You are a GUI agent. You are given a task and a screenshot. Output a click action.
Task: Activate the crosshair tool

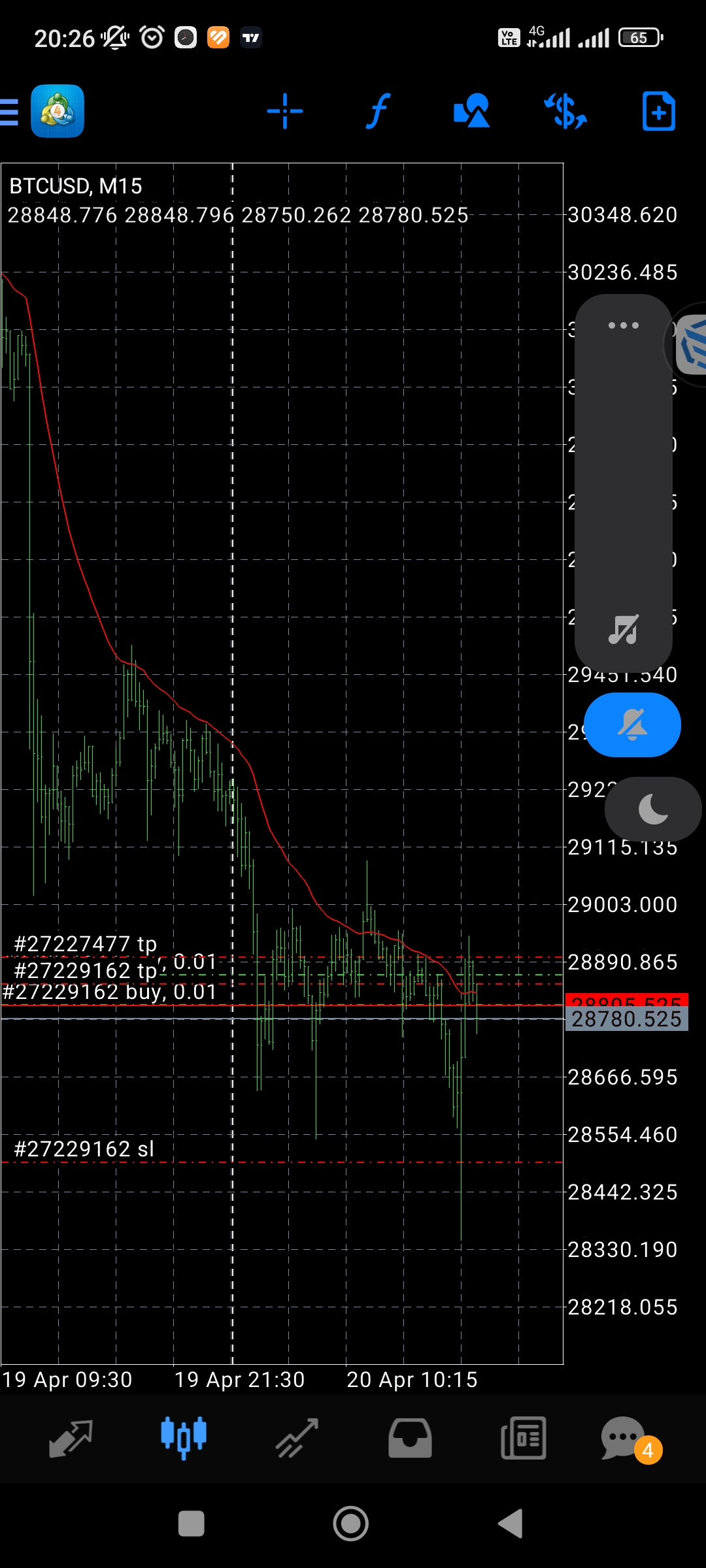285,111
